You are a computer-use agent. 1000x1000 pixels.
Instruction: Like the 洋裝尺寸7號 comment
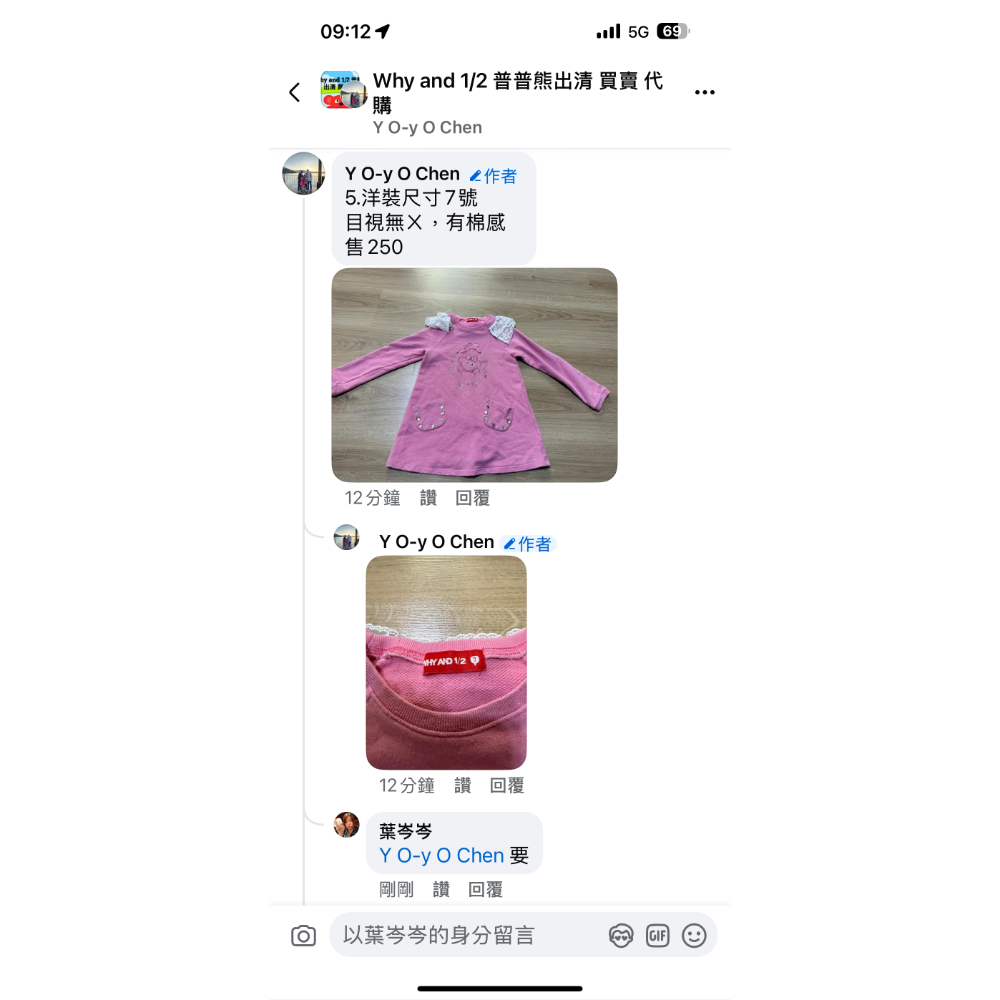pos(428,498)
